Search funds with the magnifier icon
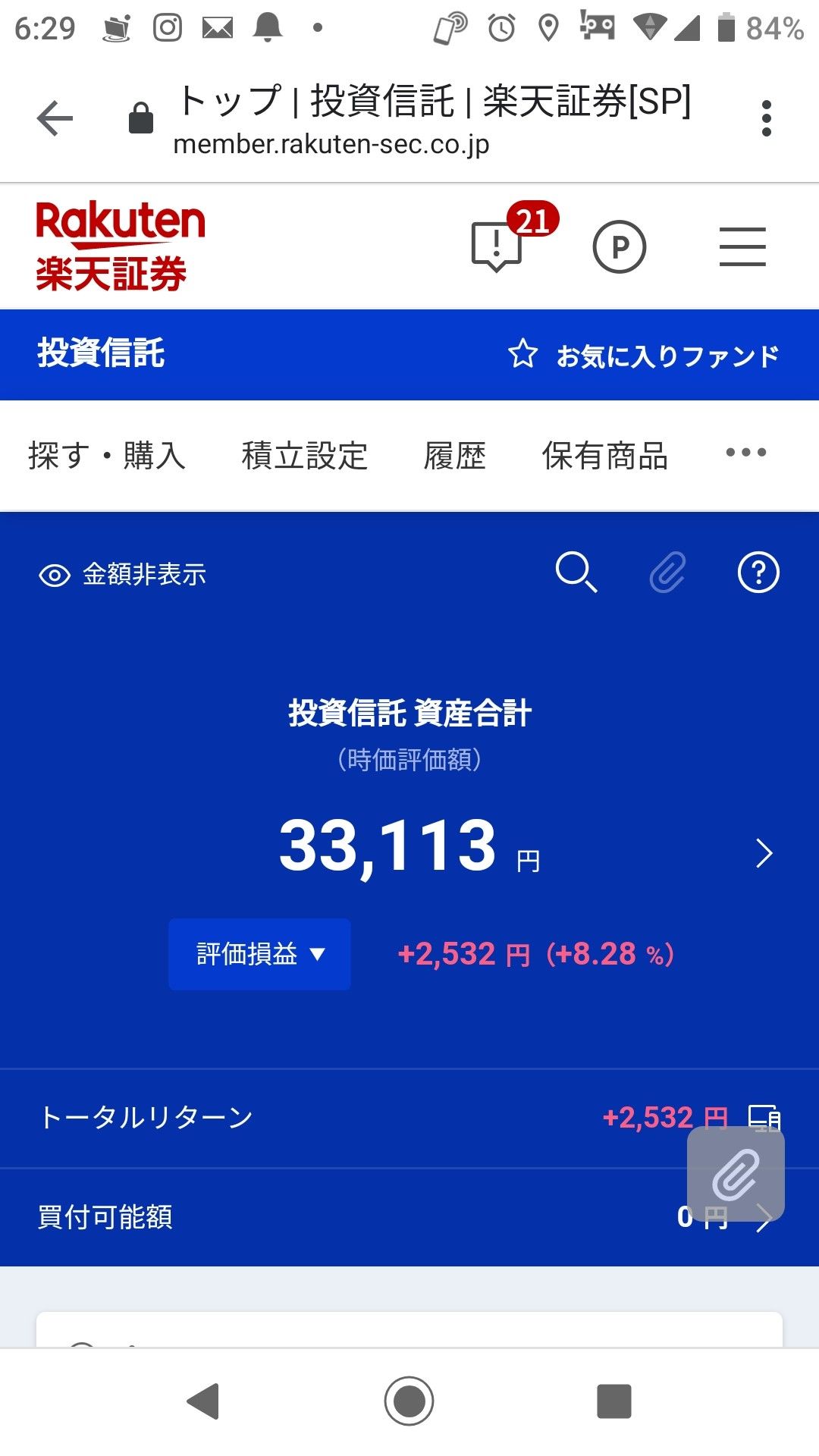This screenshot has width=819, height=1456. pyautogui.click(x=576, y=573)
